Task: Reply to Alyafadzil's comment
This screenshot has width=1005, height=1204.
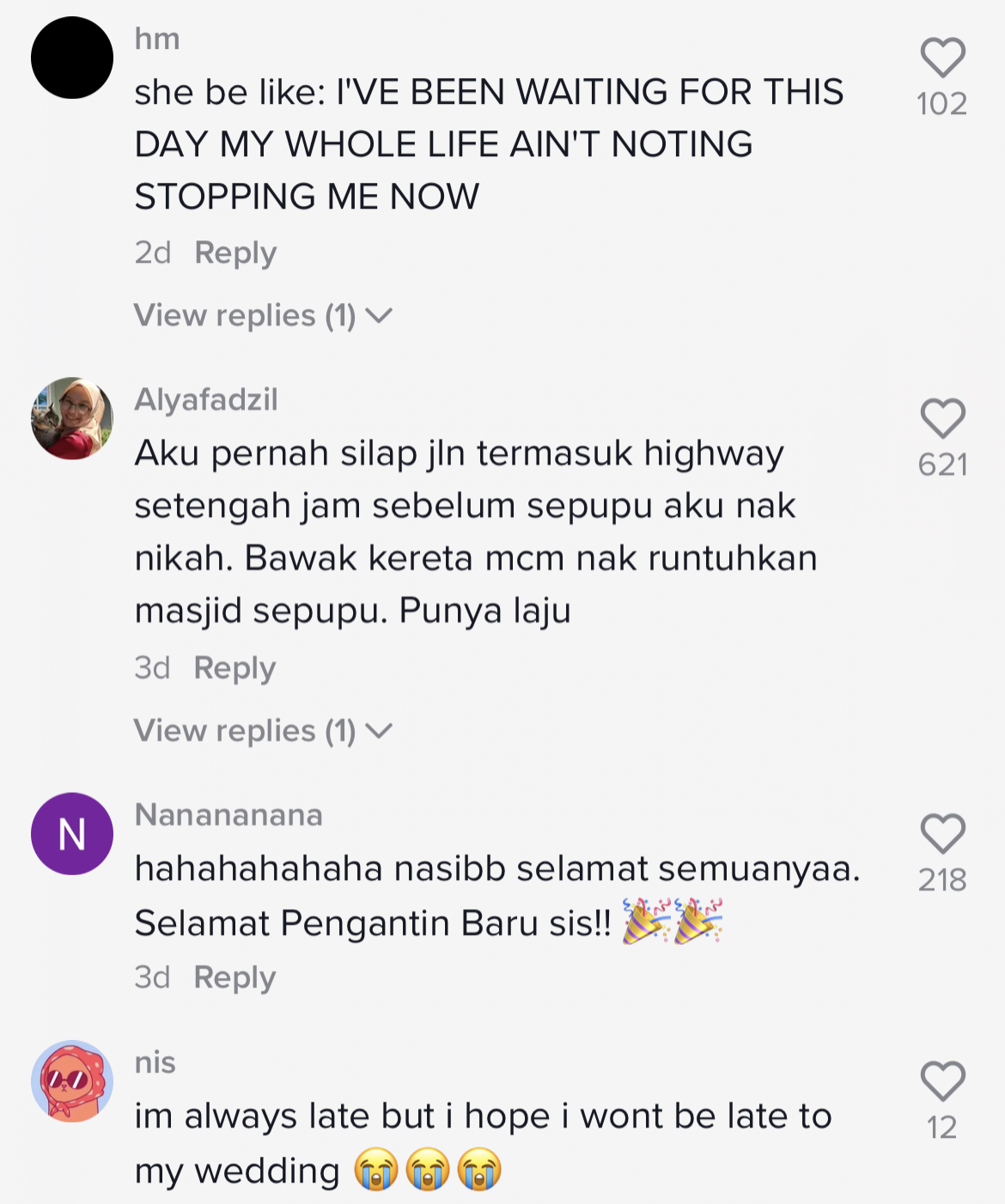Action: (234, 667)
